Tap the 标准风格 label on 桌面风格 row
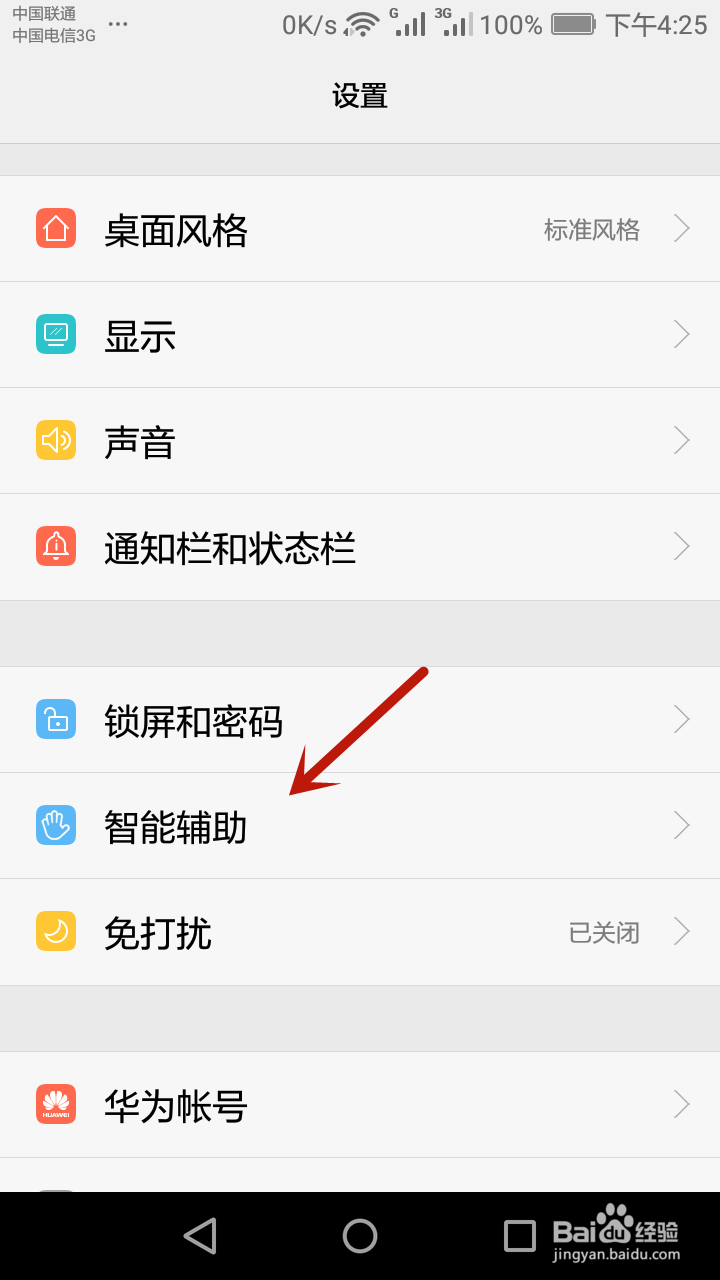 point(591,228)
